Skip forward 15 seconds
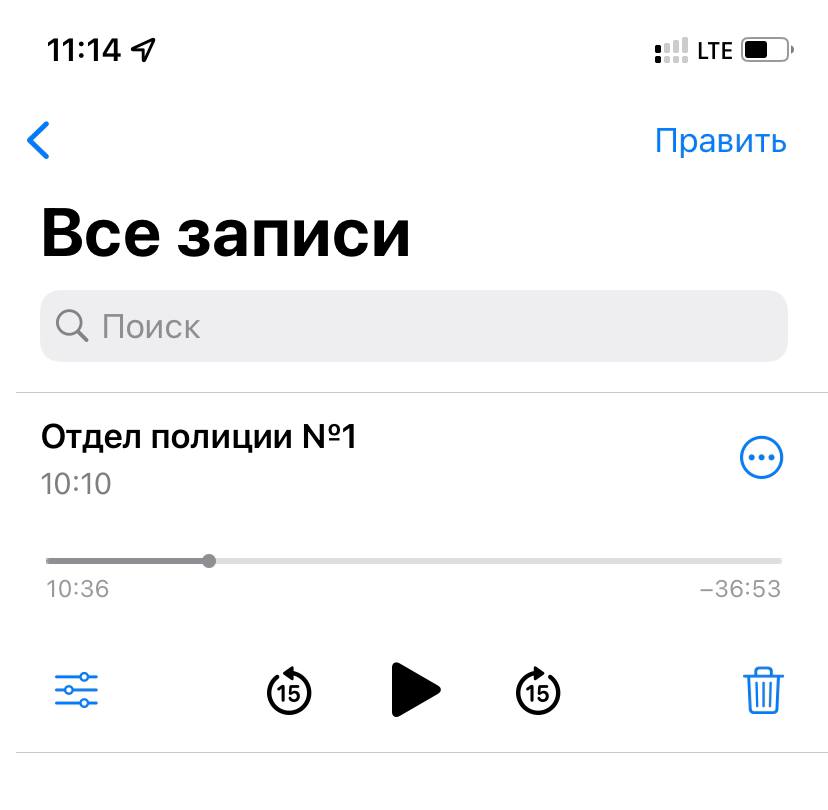 (x=538, y=690)
